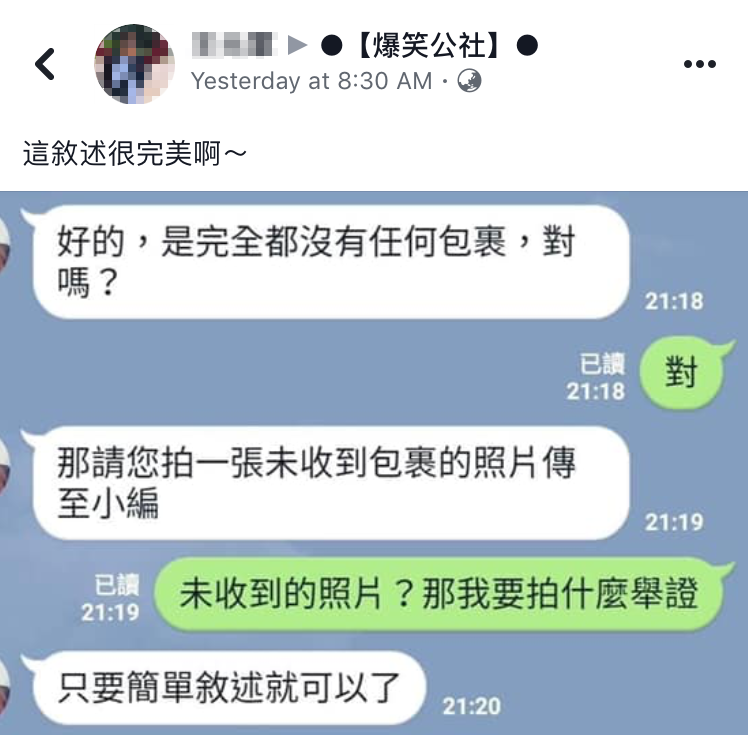Go back using the back arrow

tap(45, 64)
